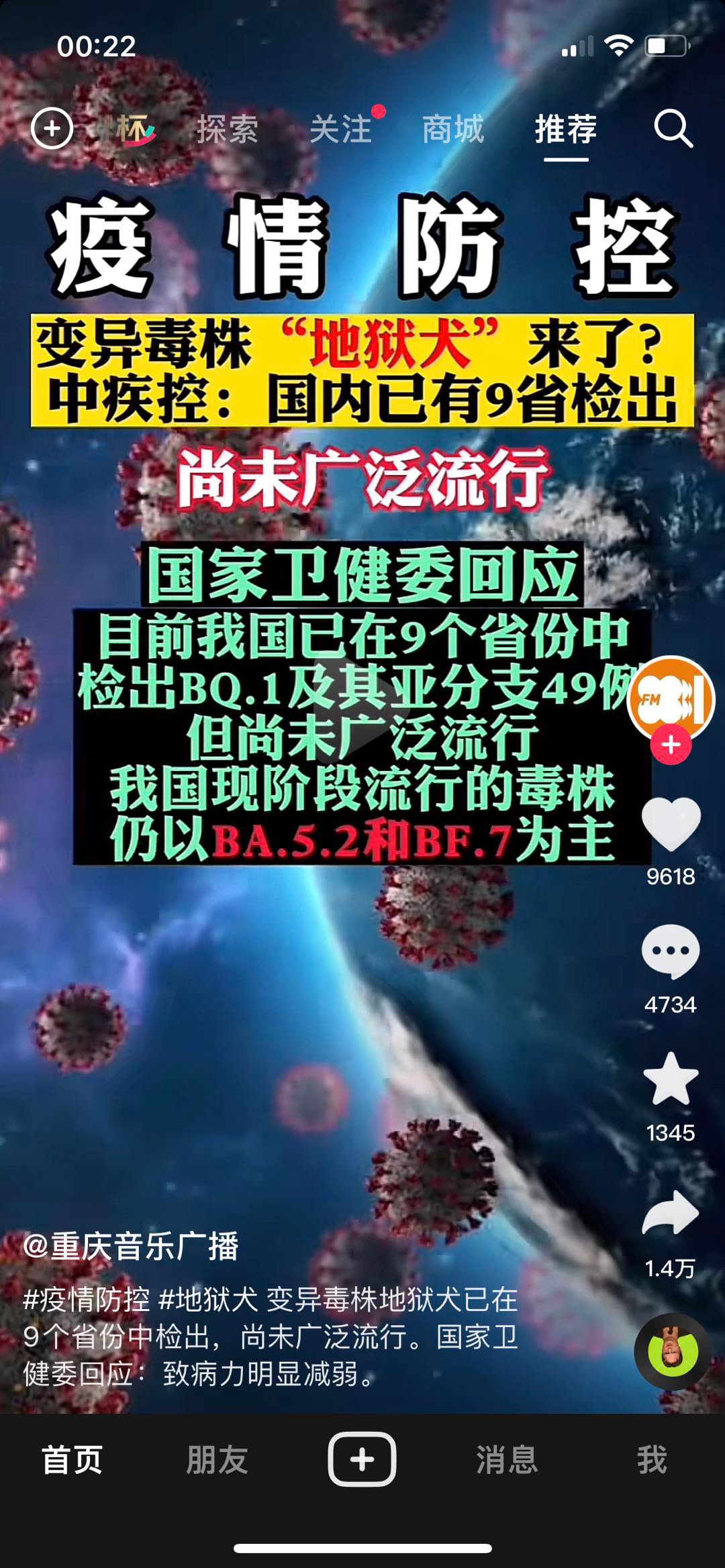Create a new post with center plus

(x=362, y=1459)
